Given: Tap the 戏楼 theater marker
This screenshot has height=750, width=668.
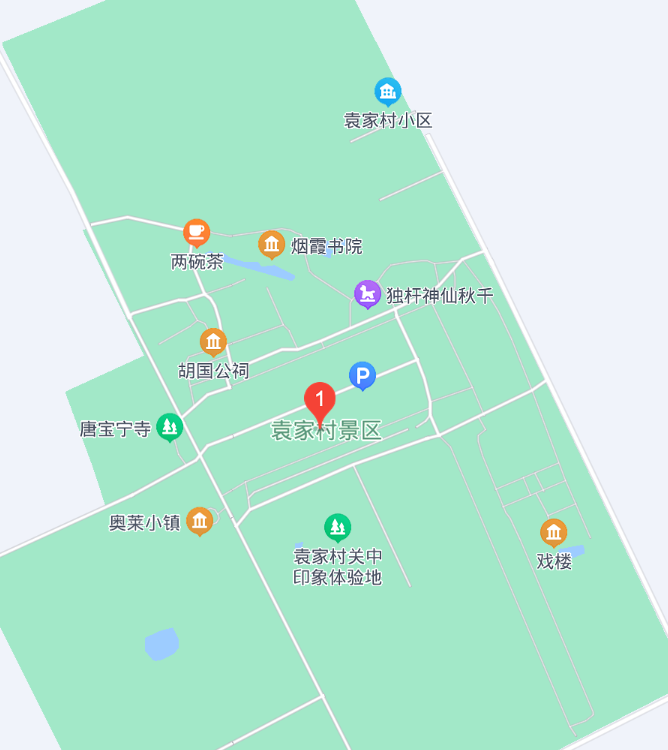Looking at the screenshot, I should tap(553, 533).
